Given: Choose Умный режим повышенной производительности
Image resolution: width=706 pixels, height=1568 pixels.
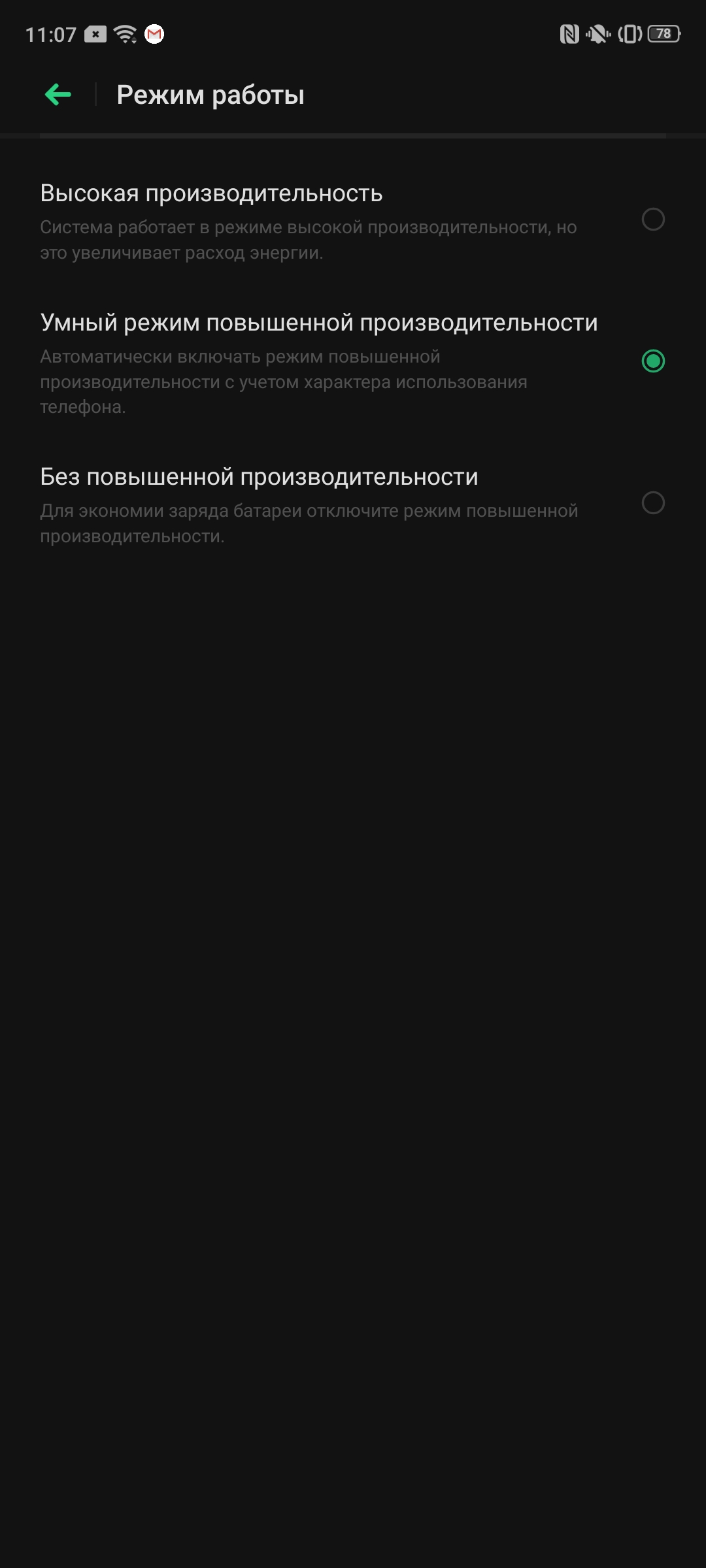Looking at the screenshot, I should click(x=652, y=361).
